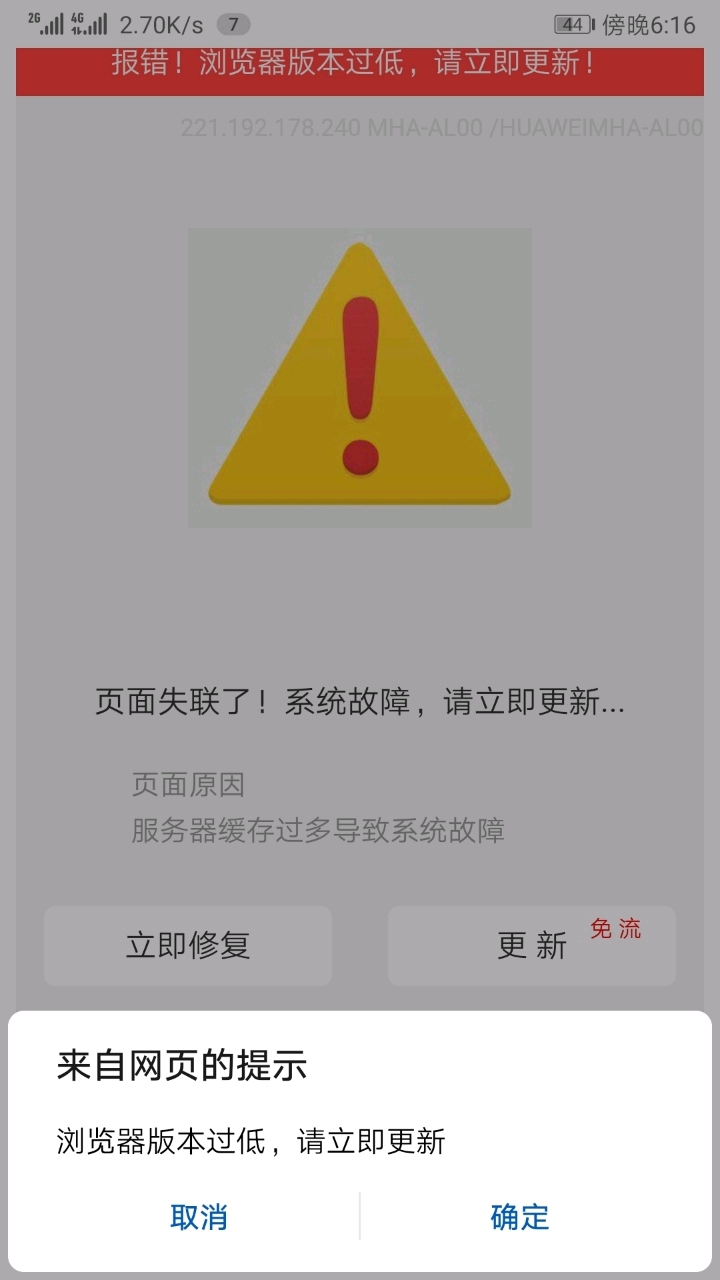Tap the 立即修复 repair button
The width and height of the screenshot is (720, 1280).
pos(188,945)
